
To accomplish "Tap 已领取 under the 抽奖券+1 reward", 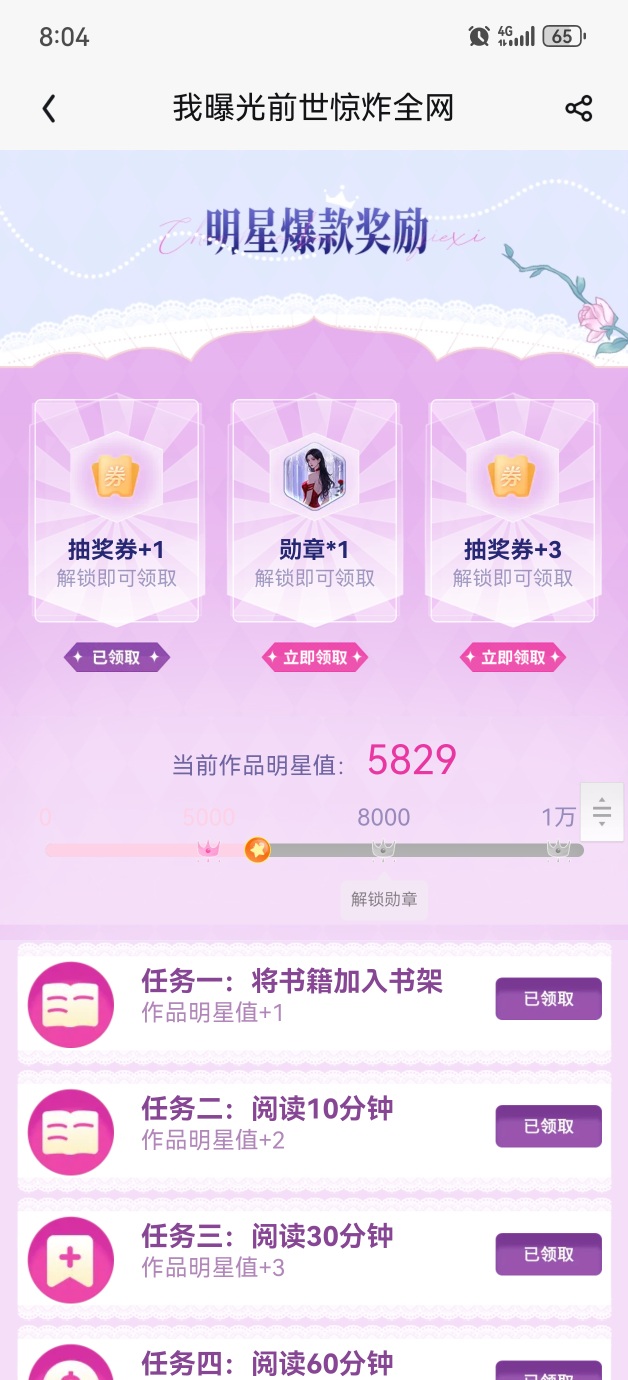I will [x=117, y=657].
